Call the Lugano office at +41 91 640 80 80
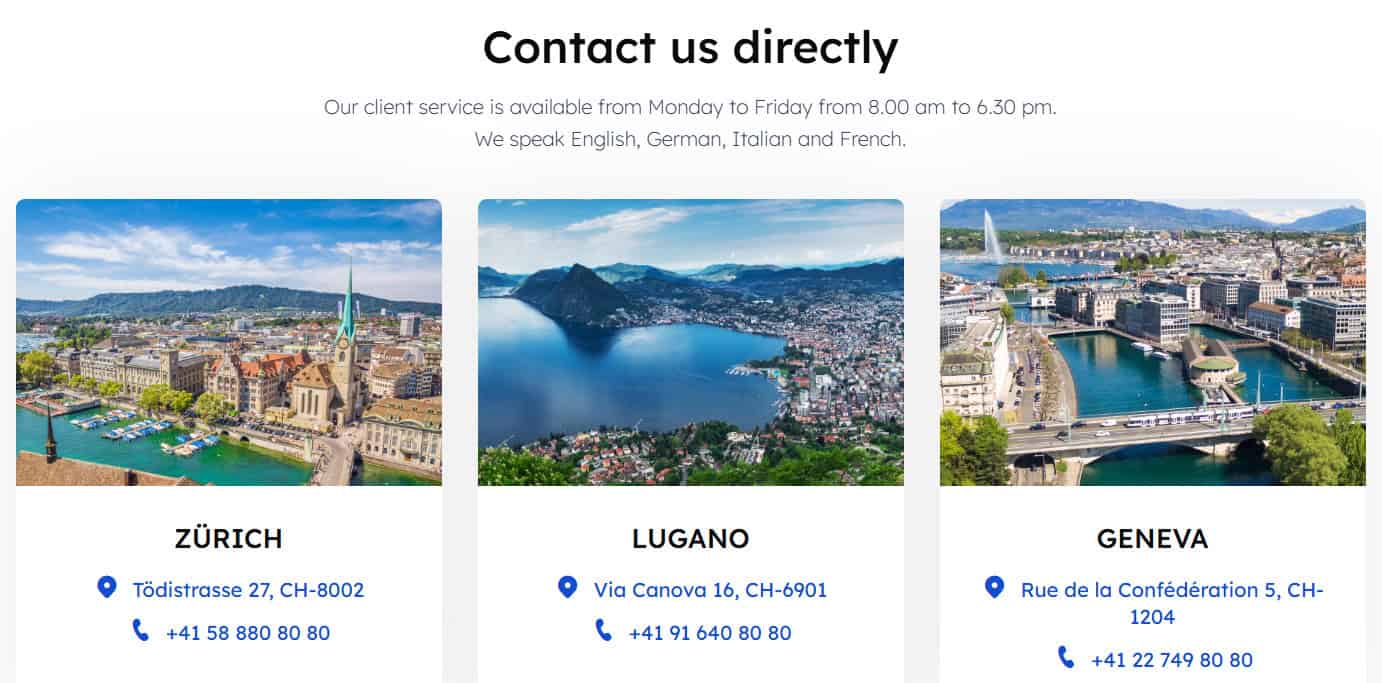The width and height of the screenshot is (1382, 683). pyautogui.click(x=709, y=633)
